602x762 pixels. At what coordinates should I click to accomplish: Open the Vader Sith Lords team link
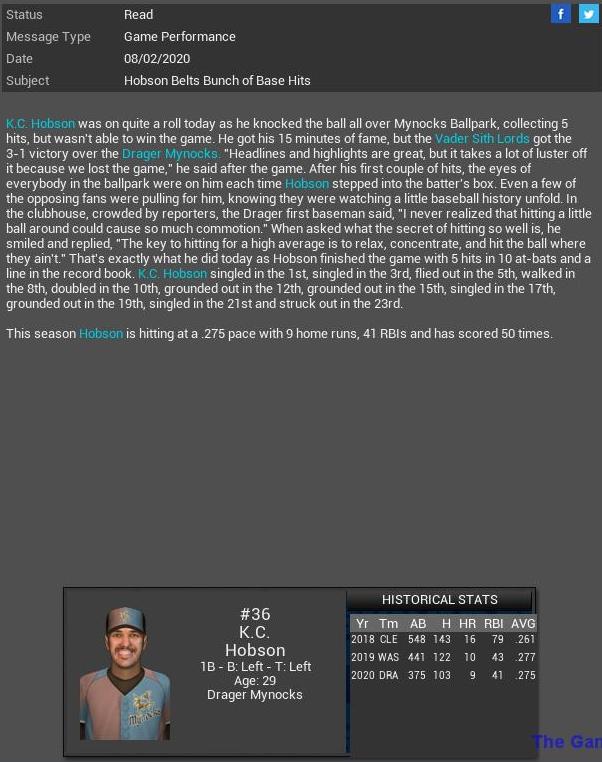(x=482, y=139)
